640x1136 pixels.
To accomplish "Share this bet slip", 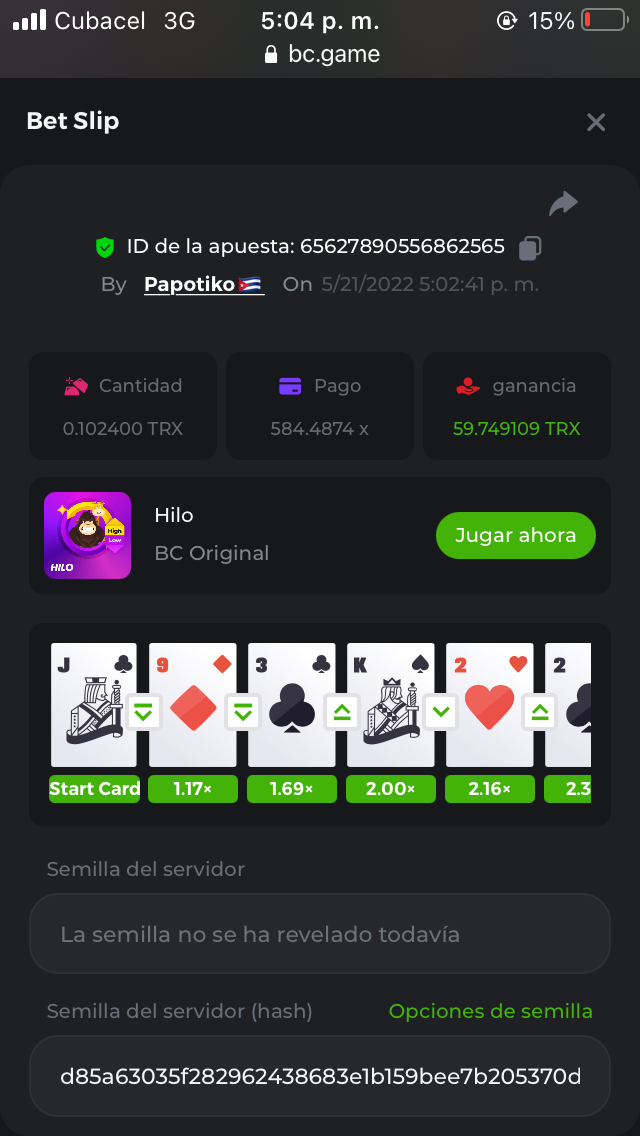I will [564, 204].
